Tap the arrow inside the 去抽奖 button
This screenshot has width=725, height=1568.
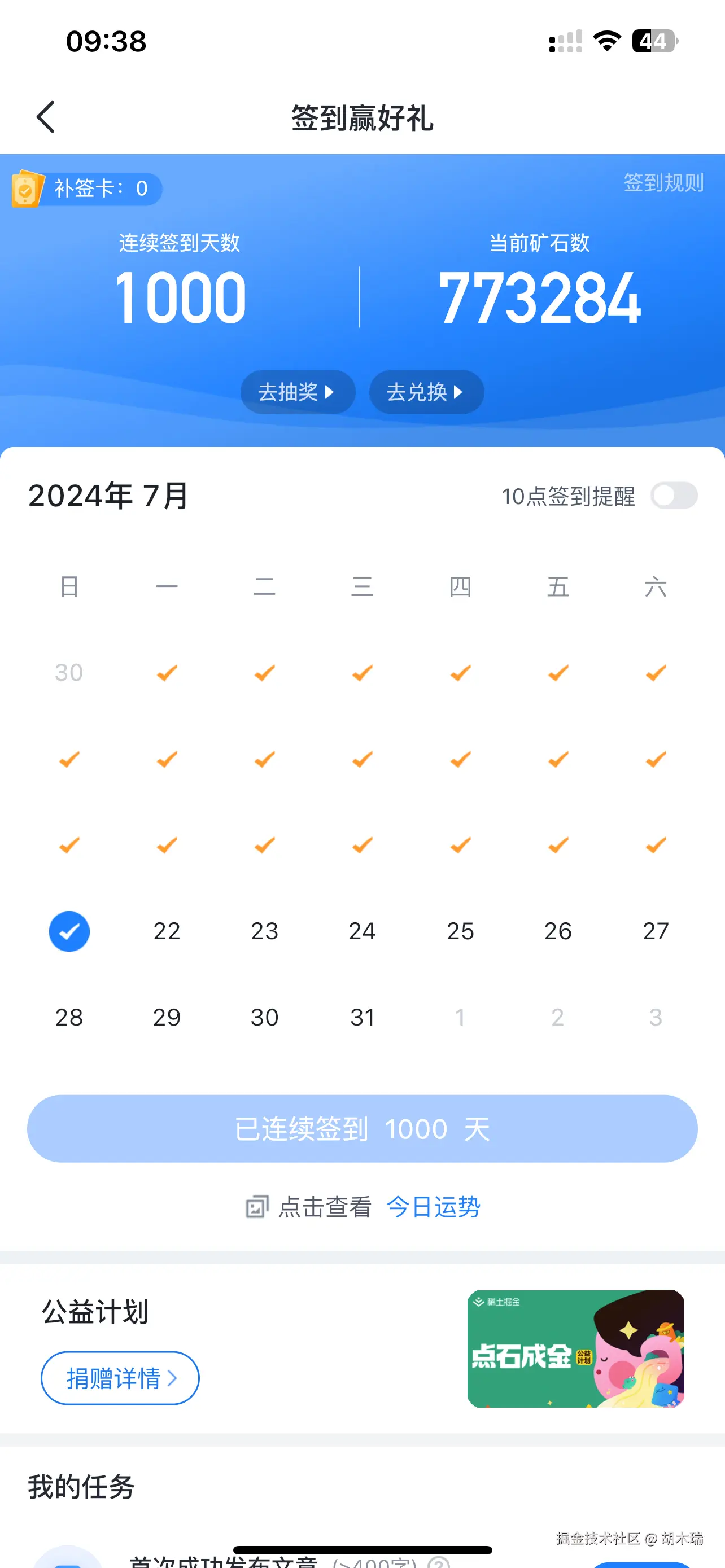coord(329,392)
